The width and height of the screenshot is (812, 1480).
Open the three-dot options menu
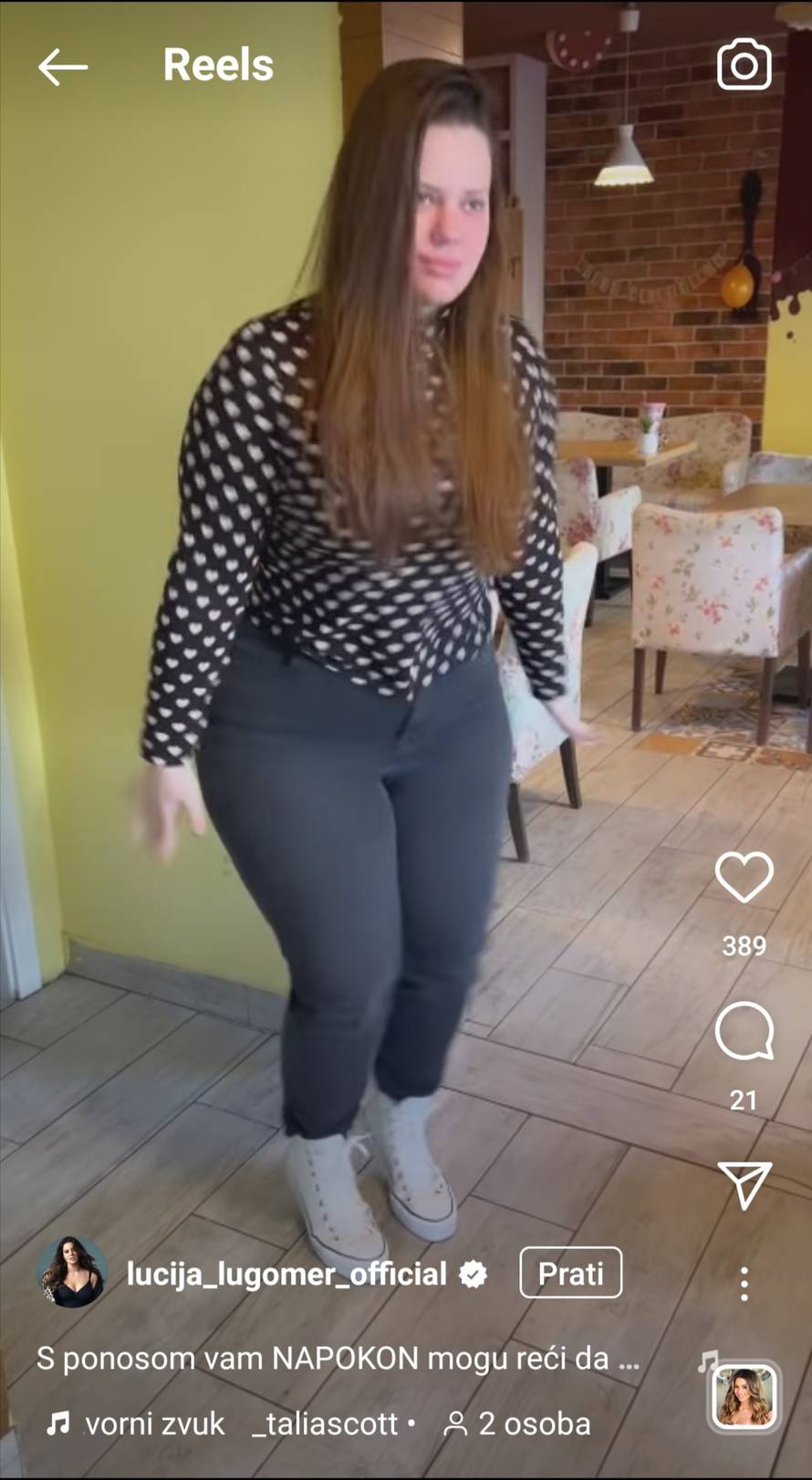click(x=744, y=1283)
